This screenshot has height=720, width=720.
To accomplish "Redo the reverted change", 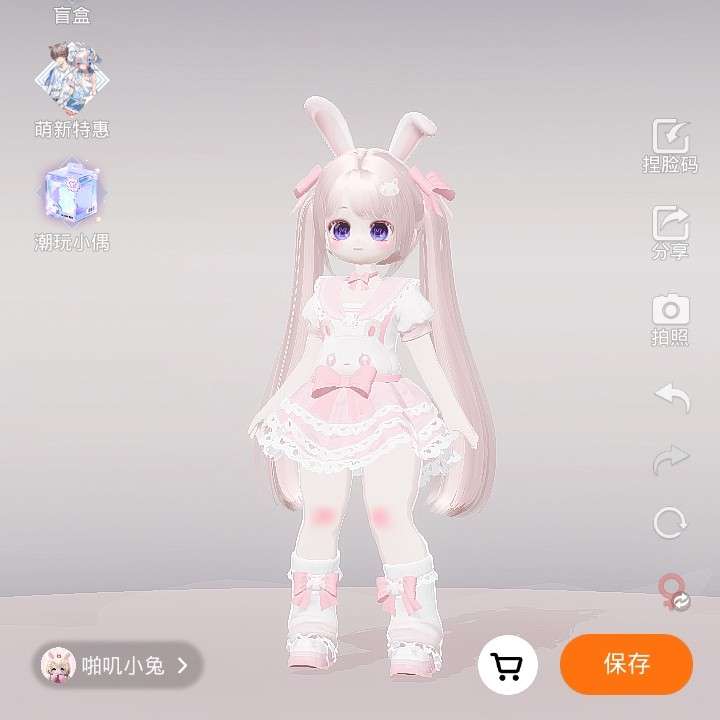I will pyautogui.click(x=671, y=459).
